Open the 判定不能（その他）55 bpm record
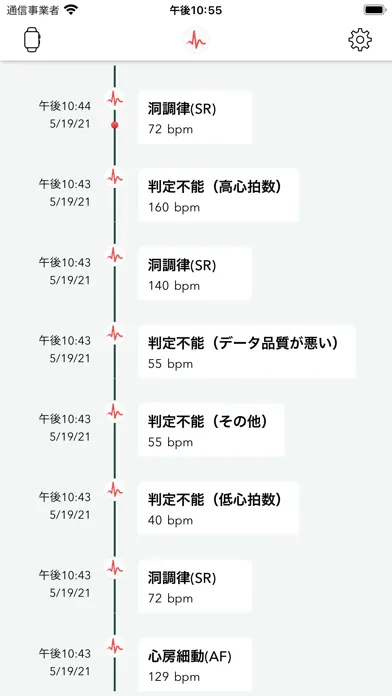Viewport: 392px width, 696px height. tap(211, 430)
